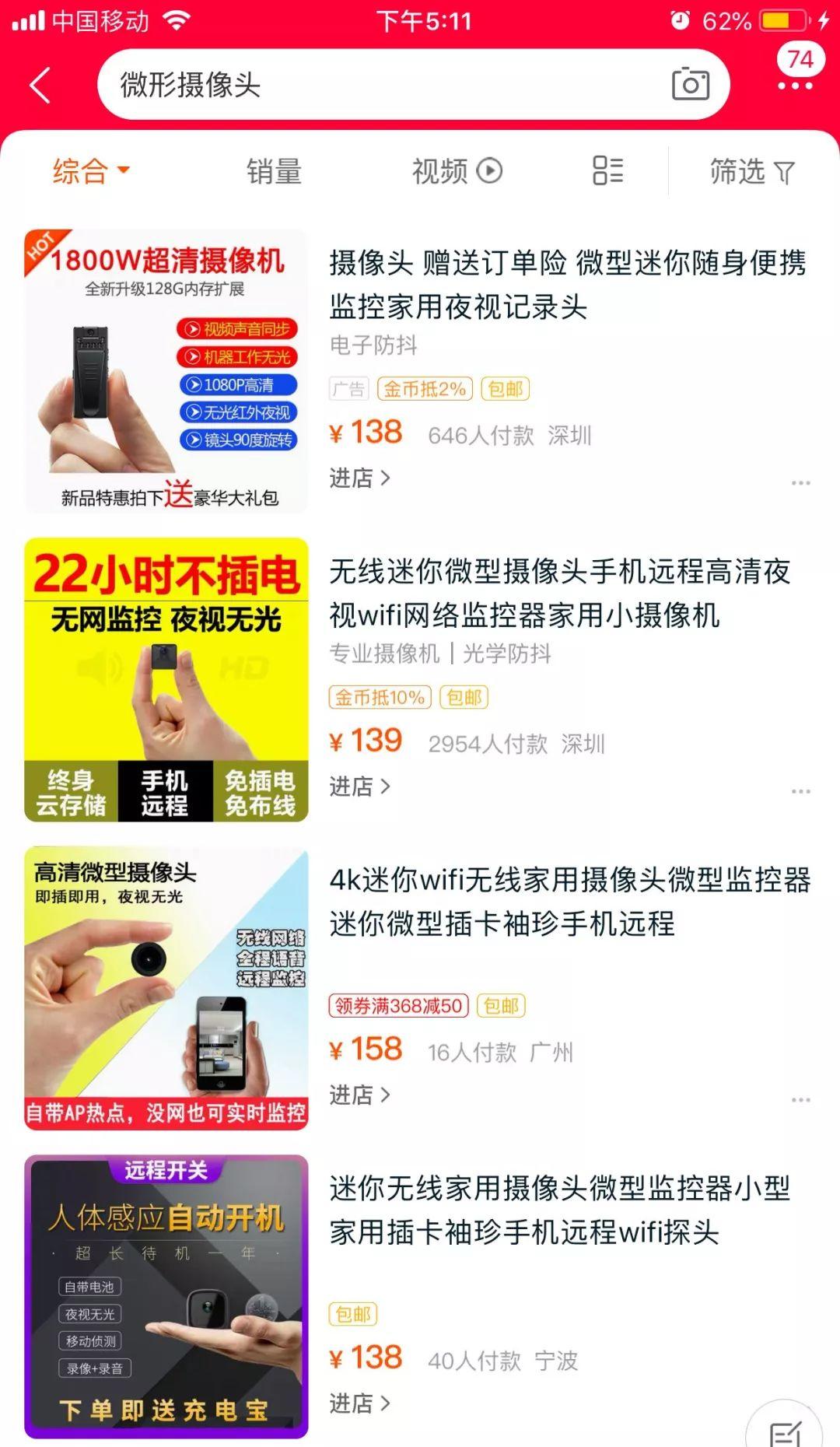Expand the 筛选 filter options
The height and width of the screenshot is (1447, 840).
coord(737,170)
